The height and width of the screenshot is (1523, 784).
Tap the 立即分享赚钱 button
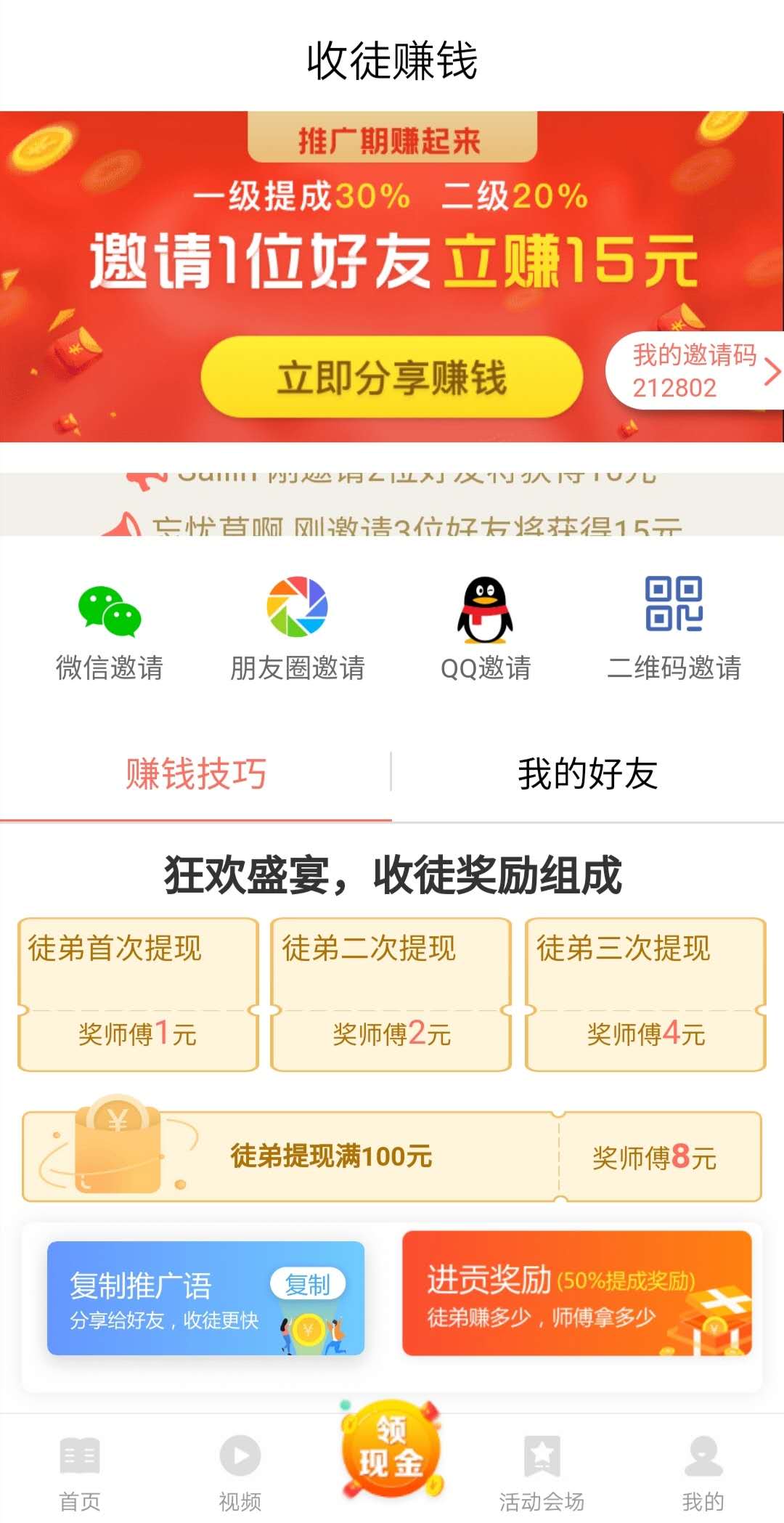(x=392, y=377)
